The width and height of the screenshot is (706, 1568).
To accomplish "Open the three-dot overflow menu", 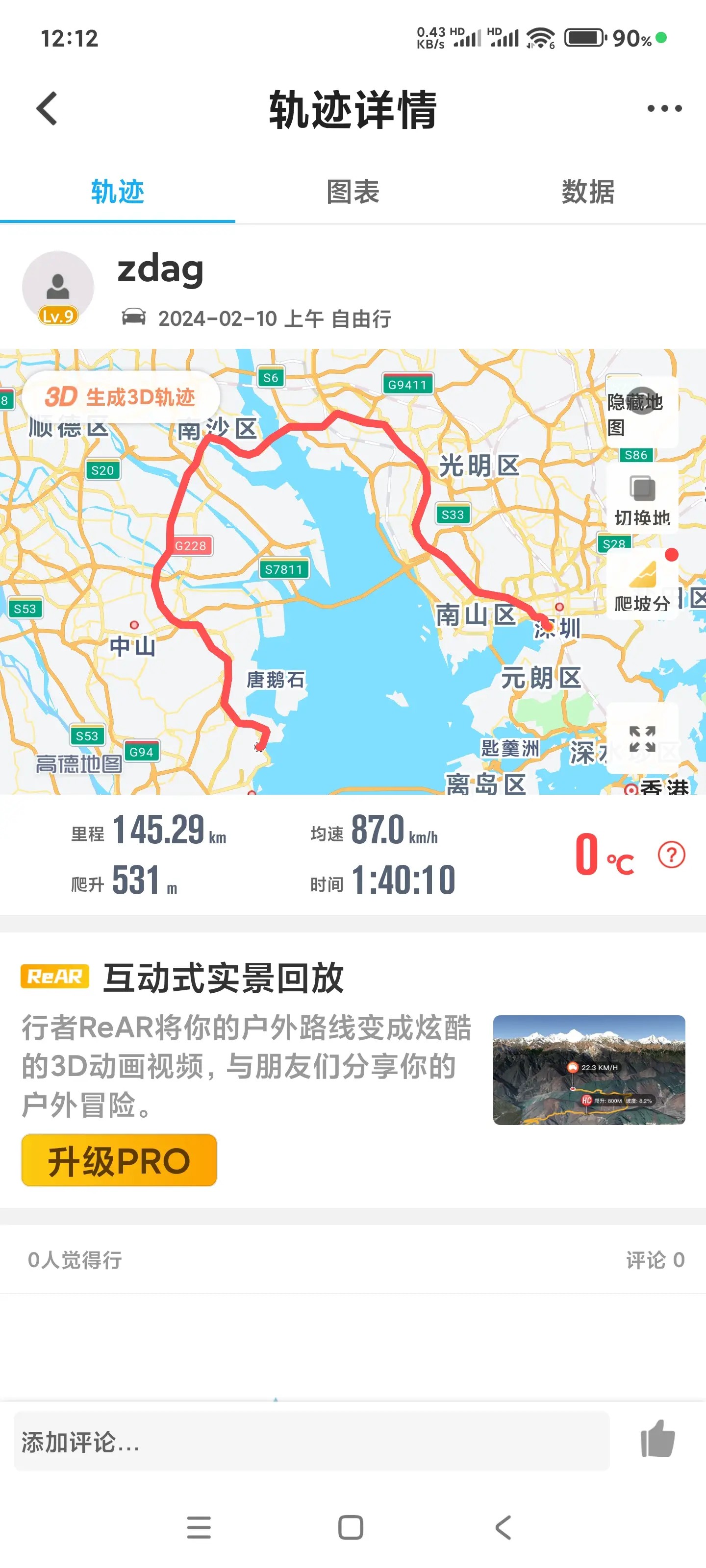I will coord(664,109).
